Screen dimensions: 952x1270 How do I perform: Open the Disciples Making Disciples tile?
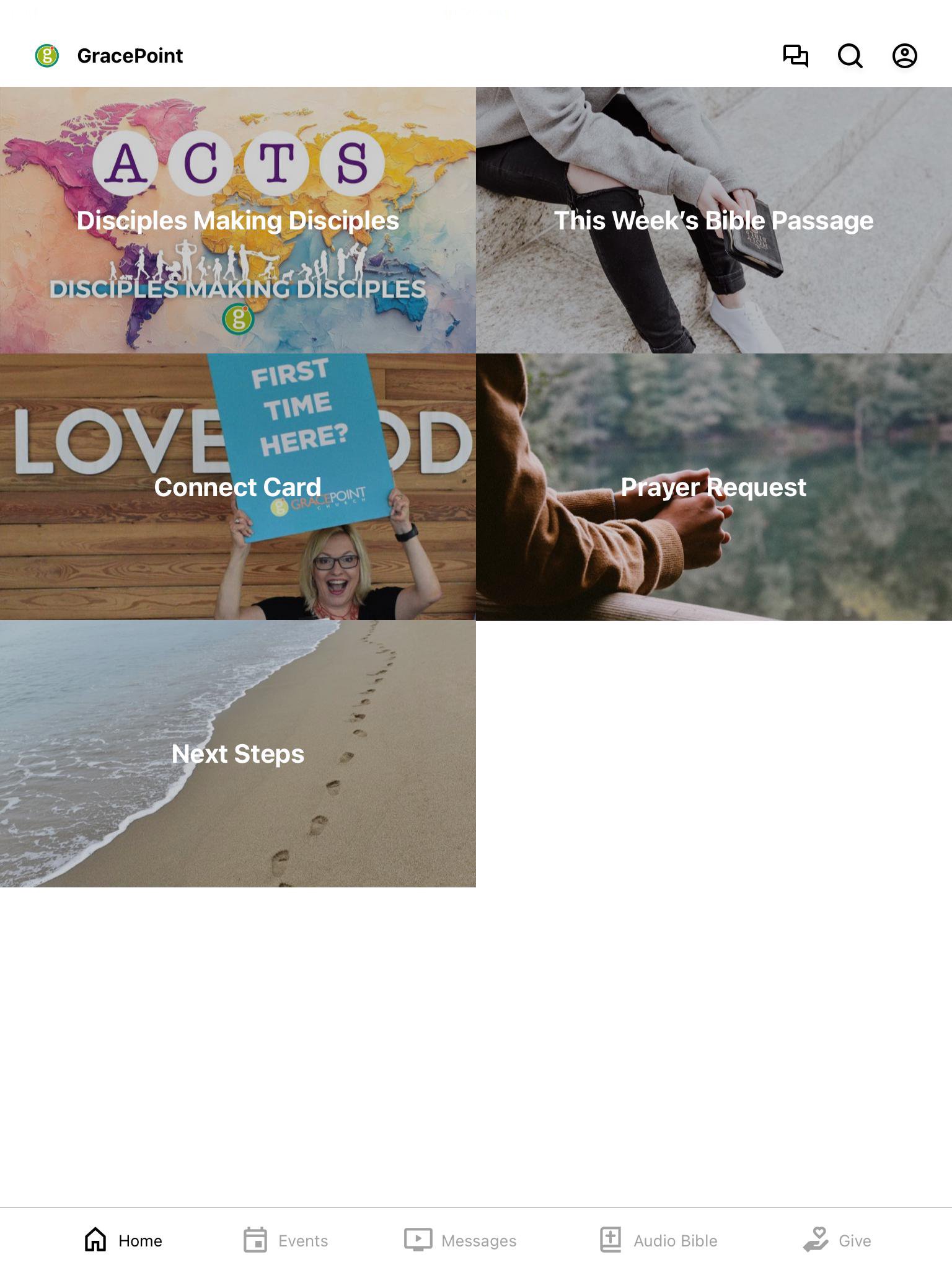(238, 220)
